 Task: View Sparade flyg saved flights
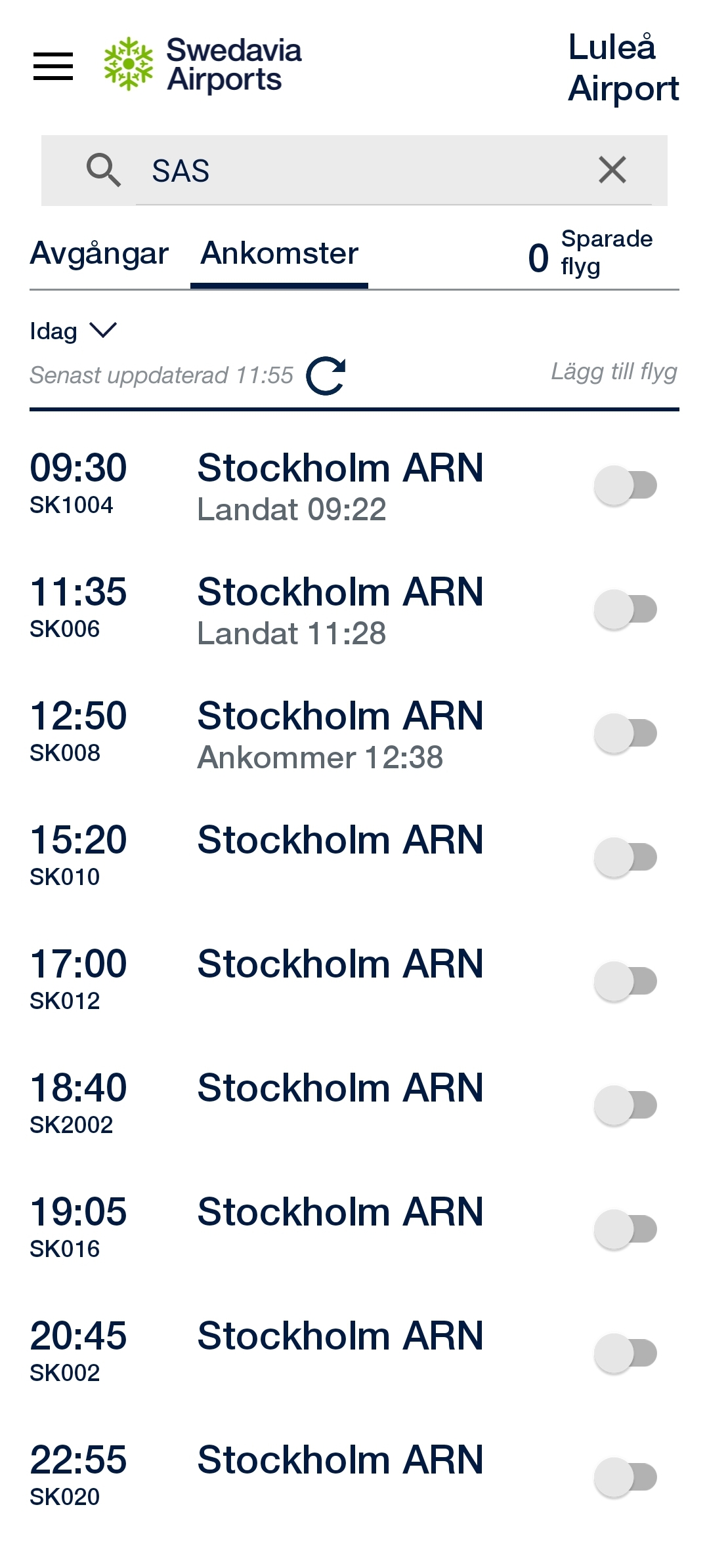pos(590,254)
